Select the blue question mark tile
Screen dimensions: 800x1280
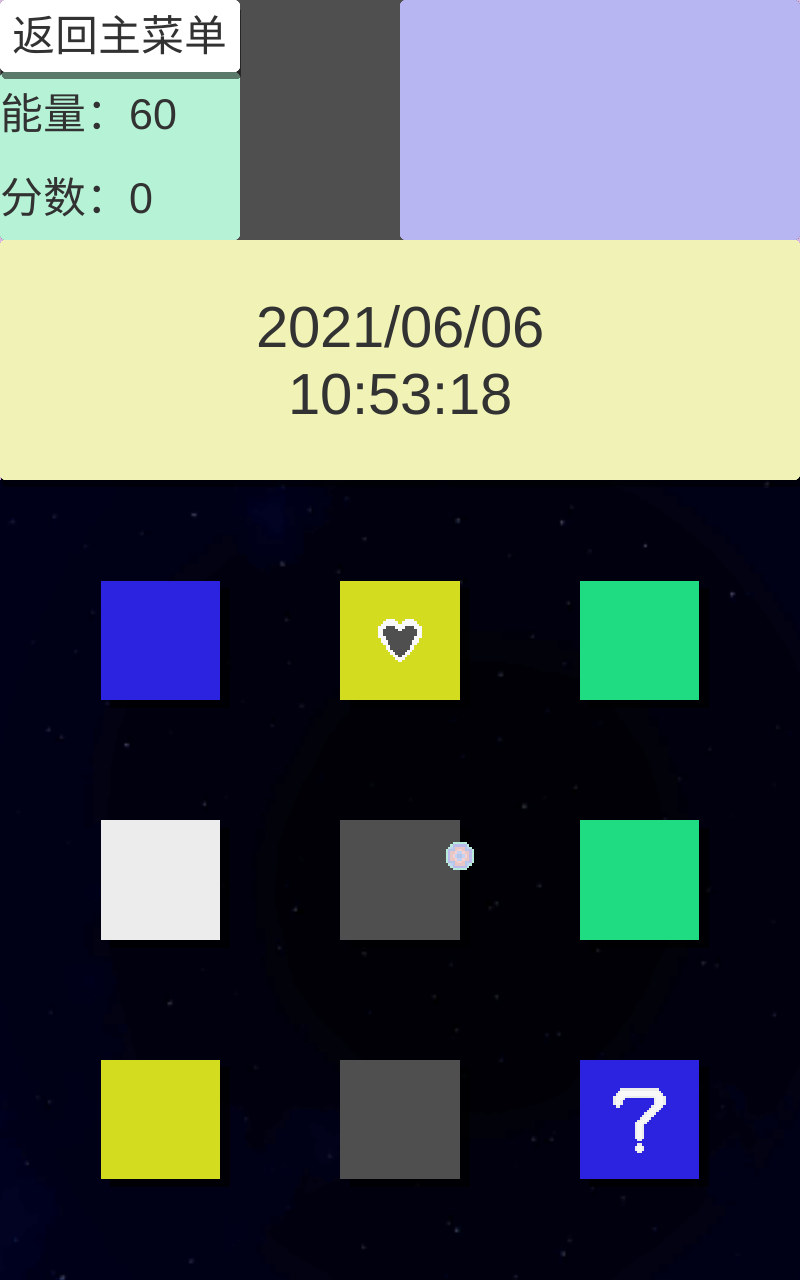coord(639,1119)
